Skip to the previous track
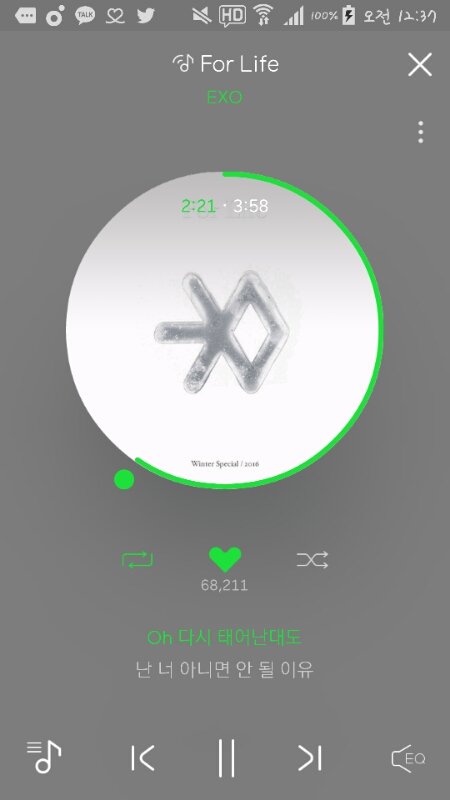The image size is (450, 800). 142,758
